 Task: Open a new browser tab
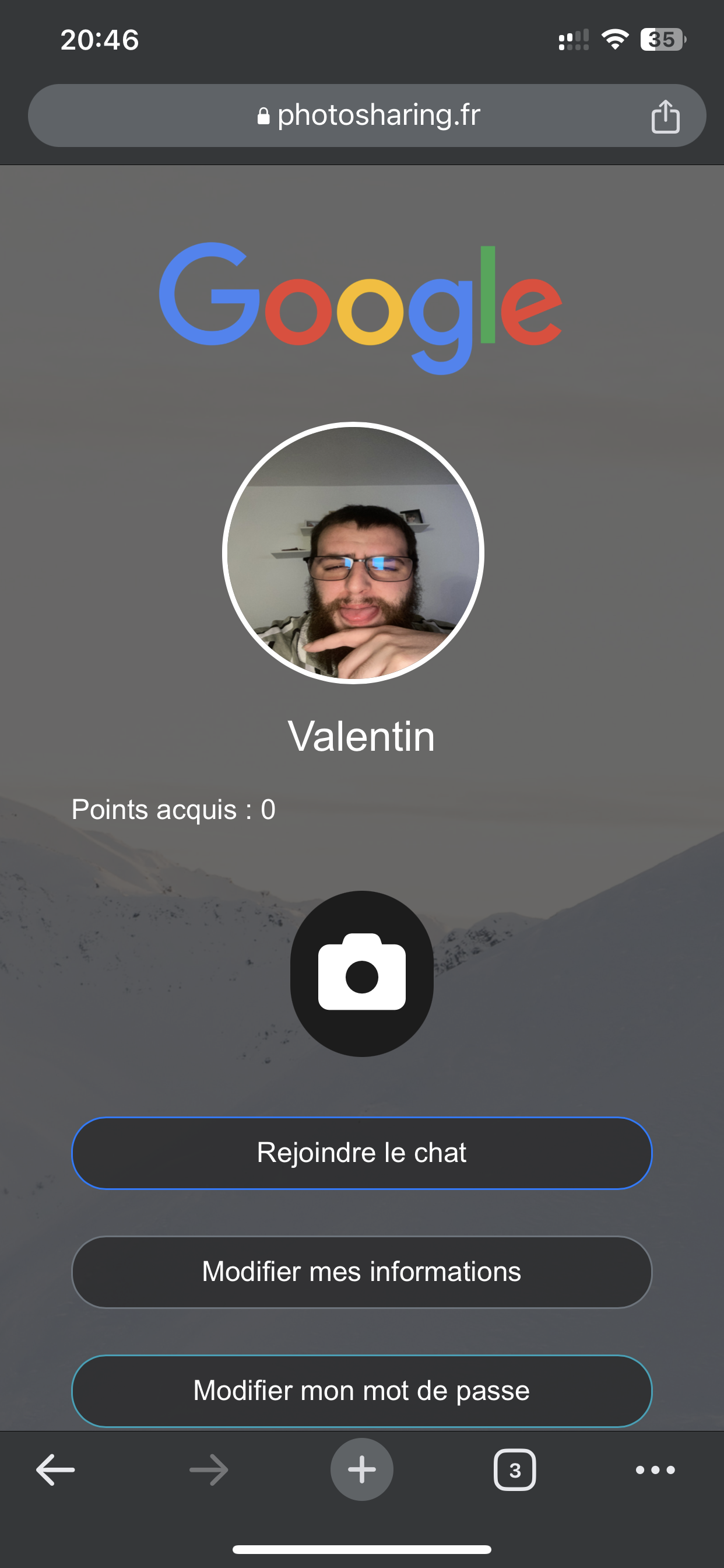click(x=361, y=1469)
